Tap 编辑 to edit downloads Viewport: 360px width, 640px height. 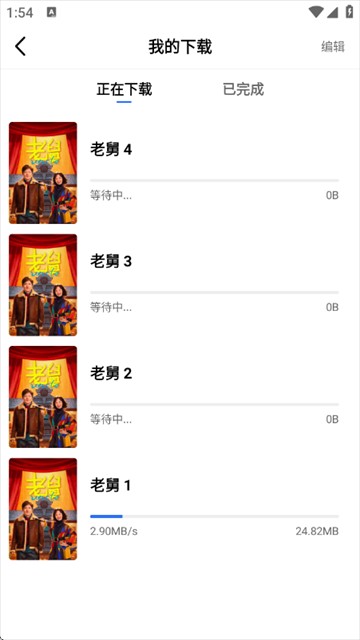pos(333,47)
